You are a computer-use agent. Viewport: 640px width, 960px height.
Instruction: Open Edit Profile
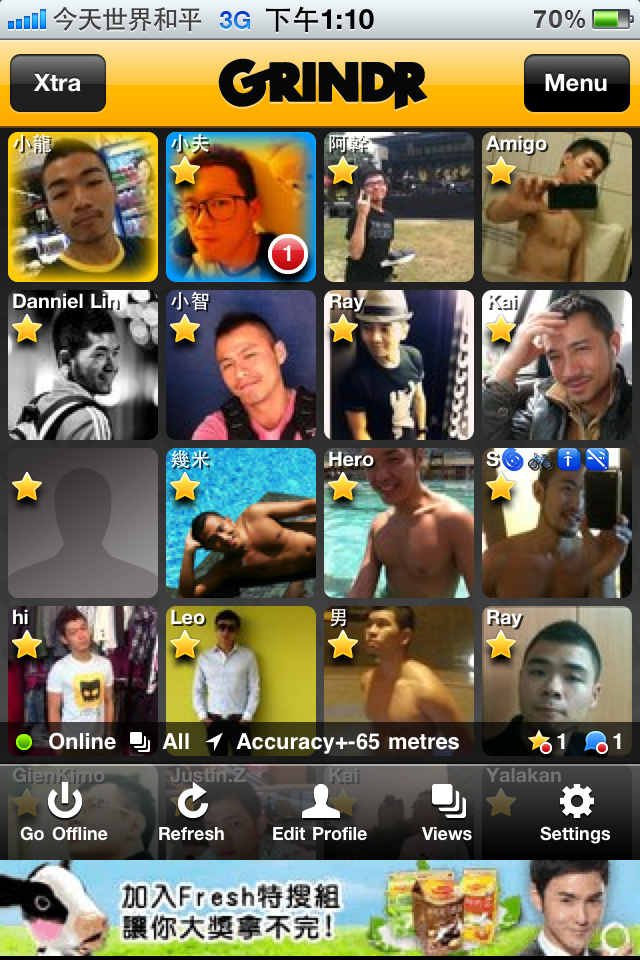(319, 814)
